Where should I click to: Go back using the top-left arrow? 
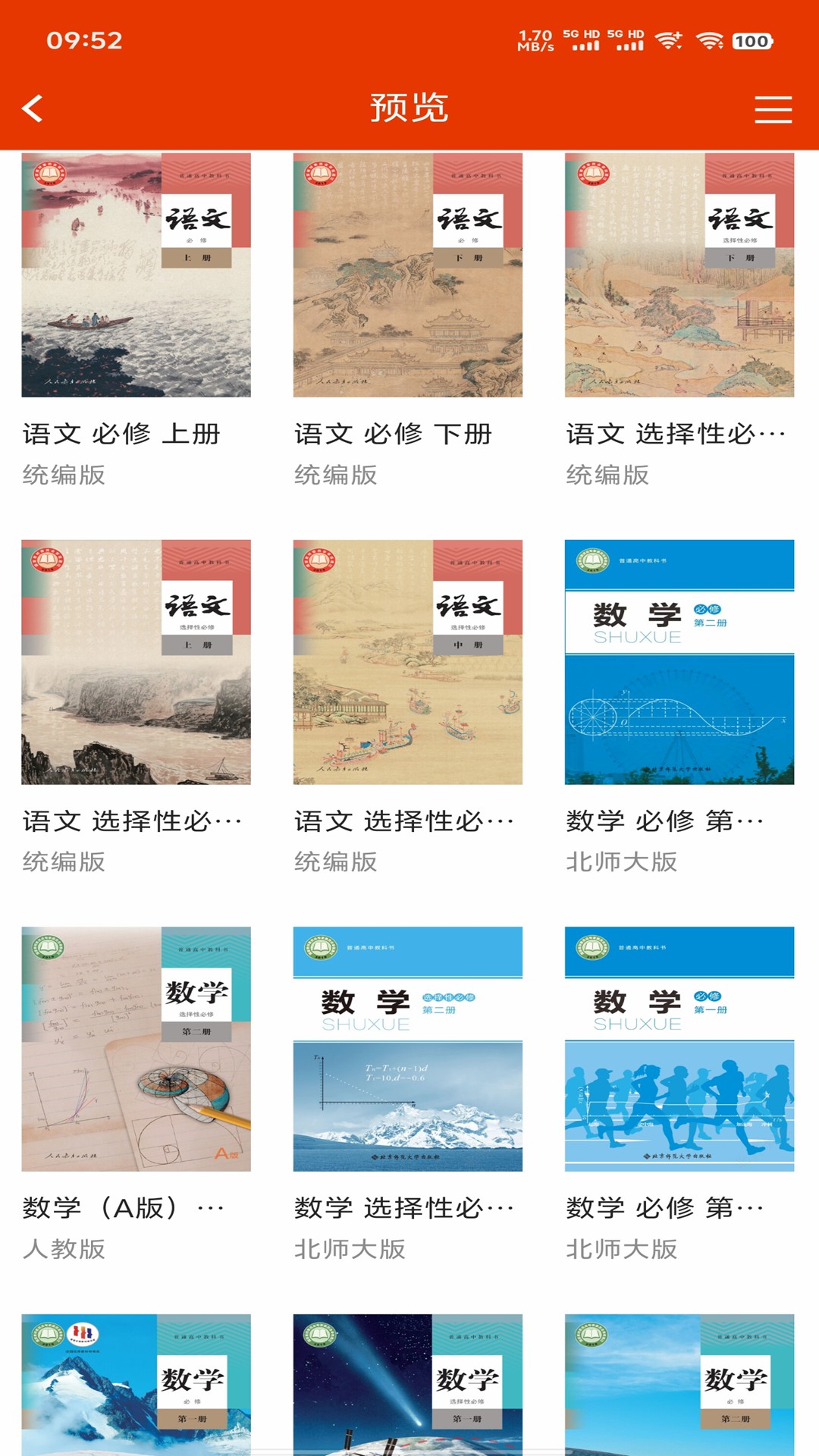tap(33, 108)
